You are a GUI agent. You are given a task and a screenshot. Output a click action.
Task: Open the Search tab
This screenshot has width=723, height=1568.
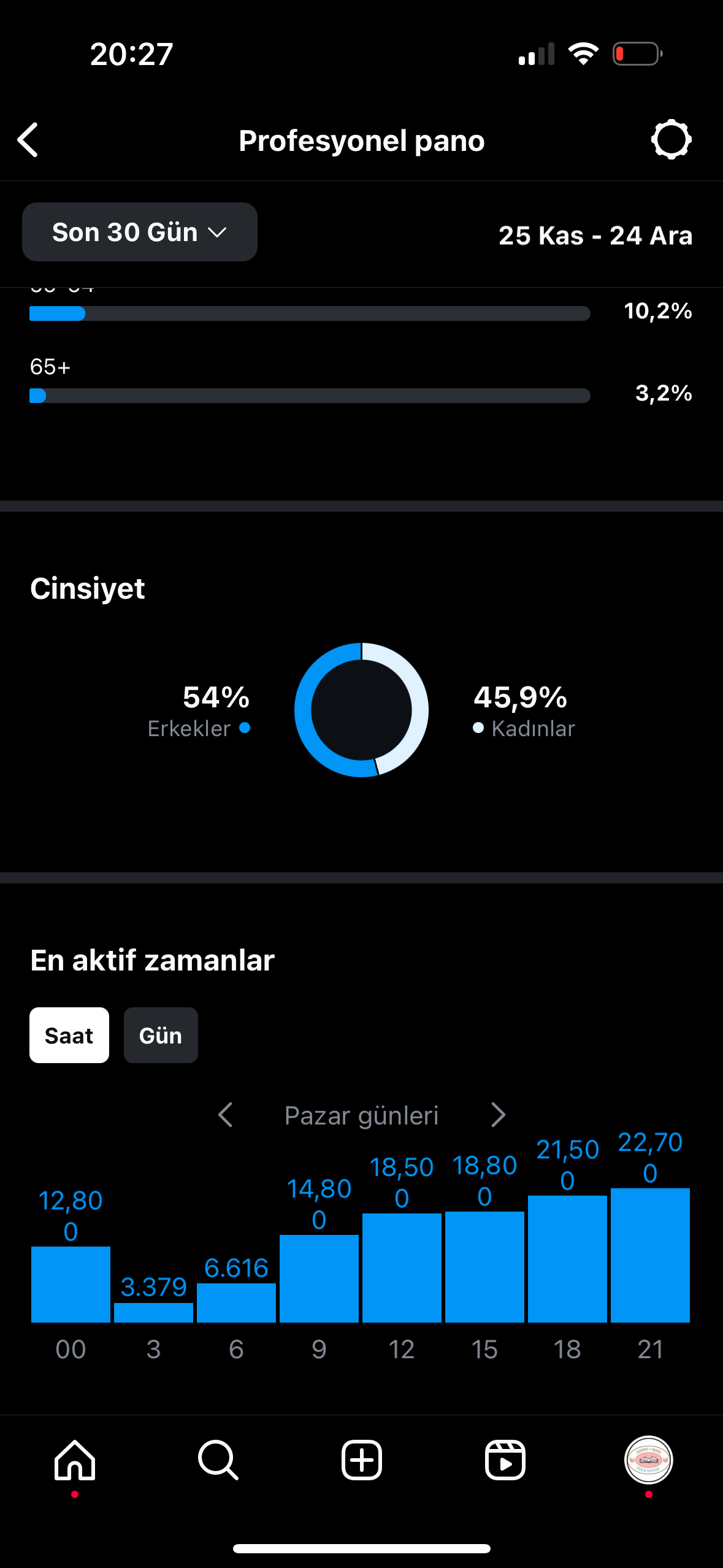click(x=218, y=1460)
